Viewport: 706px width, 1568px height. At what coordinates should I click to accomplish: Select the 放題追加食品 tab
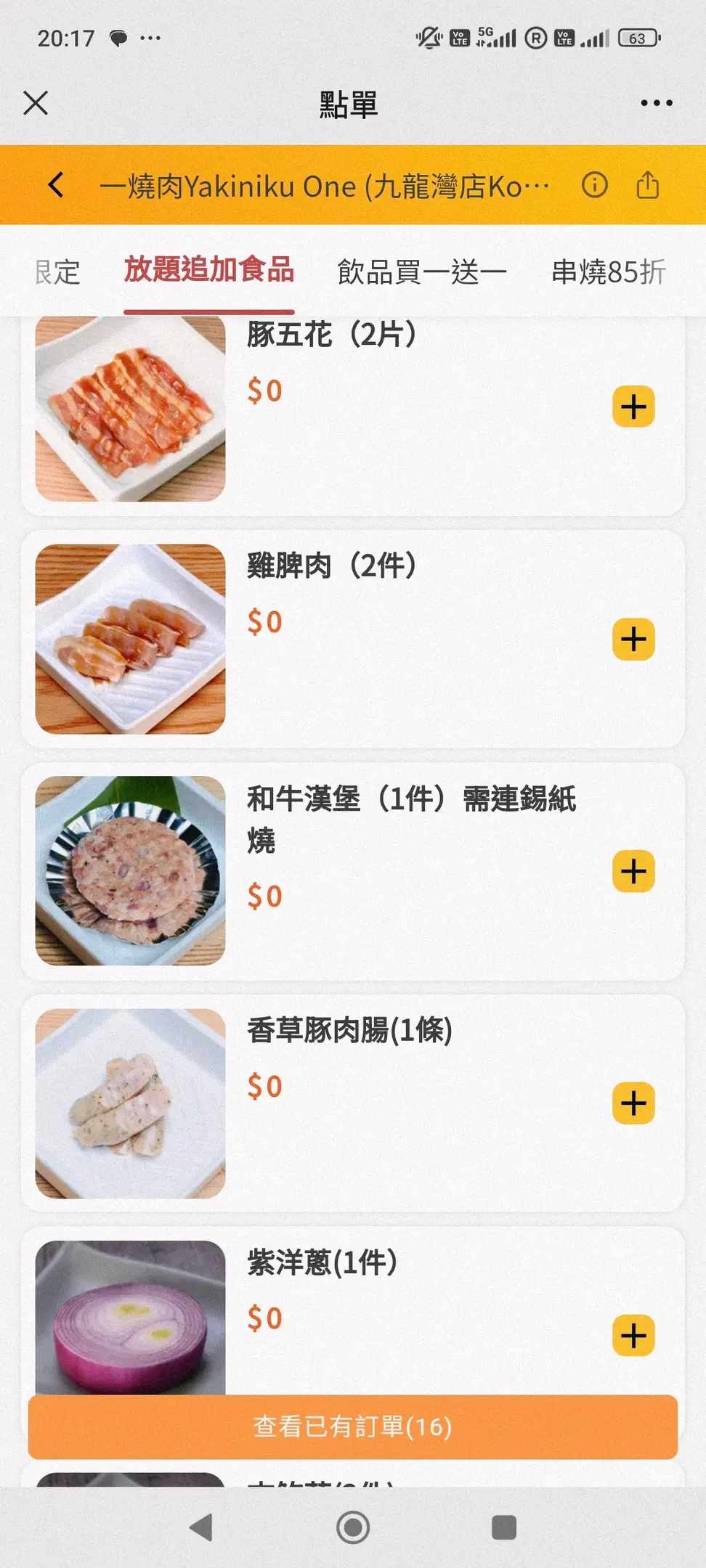209,270
